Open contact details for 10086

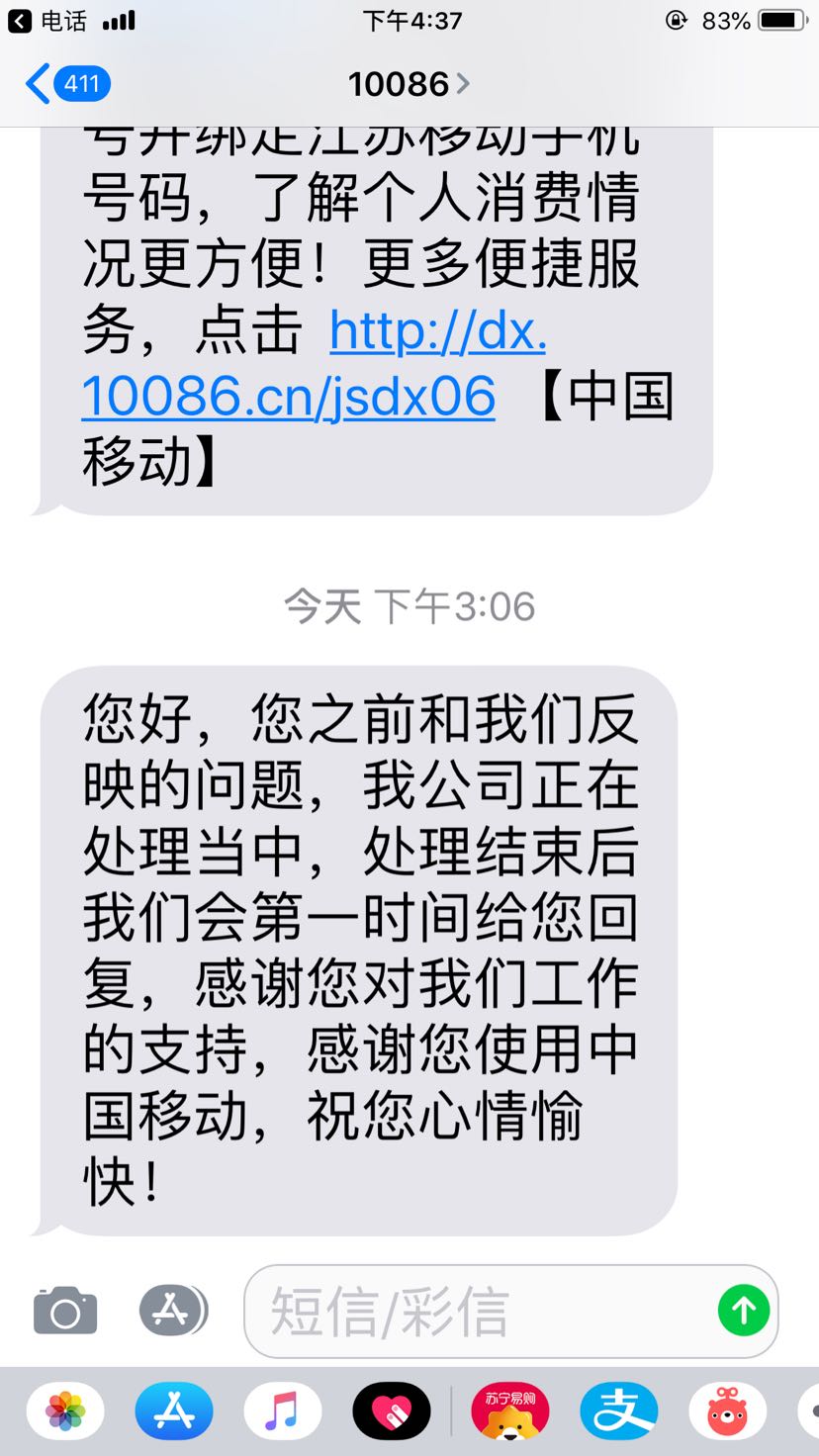tap(408, 84)
